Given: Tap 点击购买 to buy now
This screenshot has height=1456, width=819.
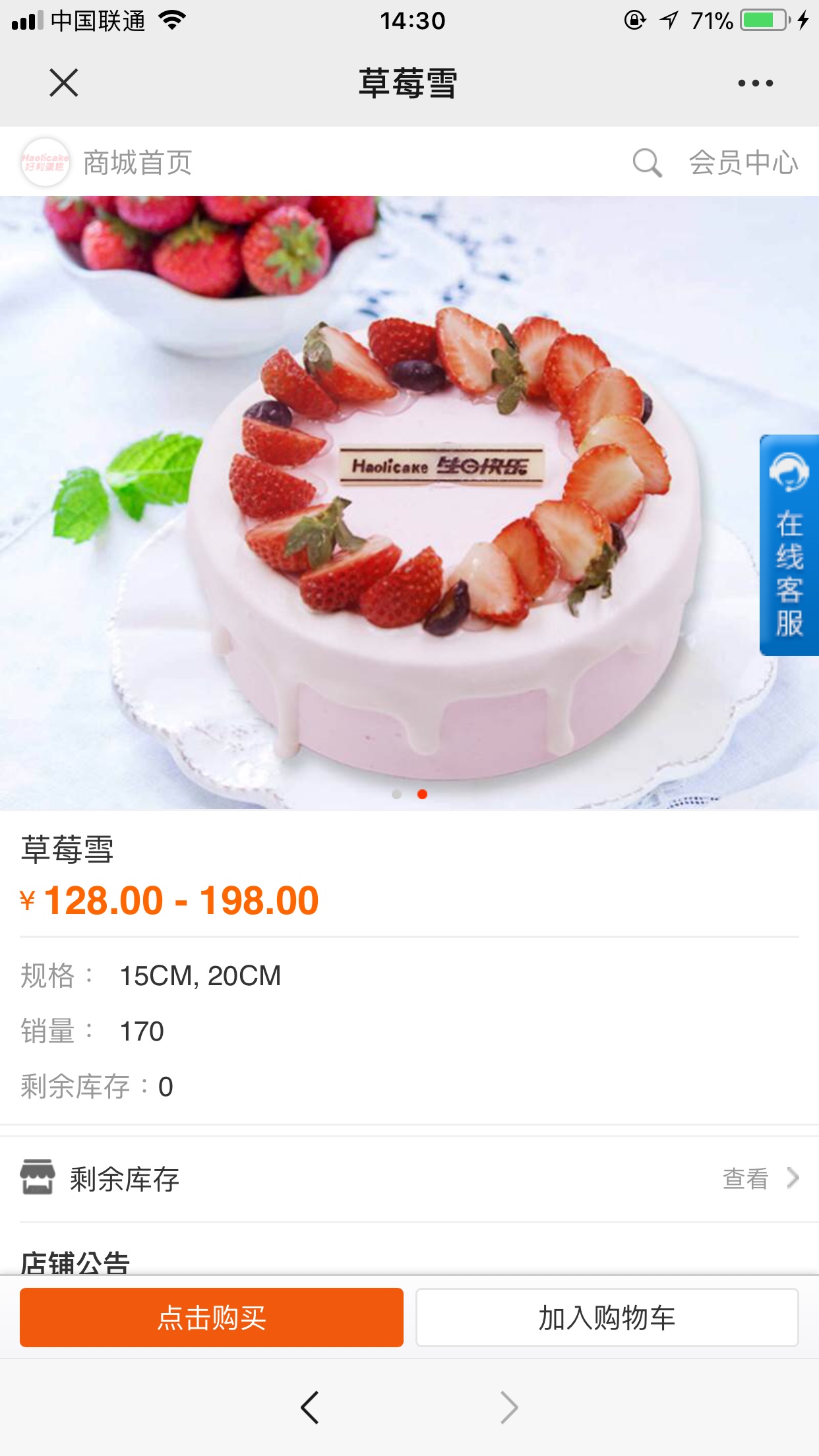Looking at the screenshot, I should (x=212, y=1317).
